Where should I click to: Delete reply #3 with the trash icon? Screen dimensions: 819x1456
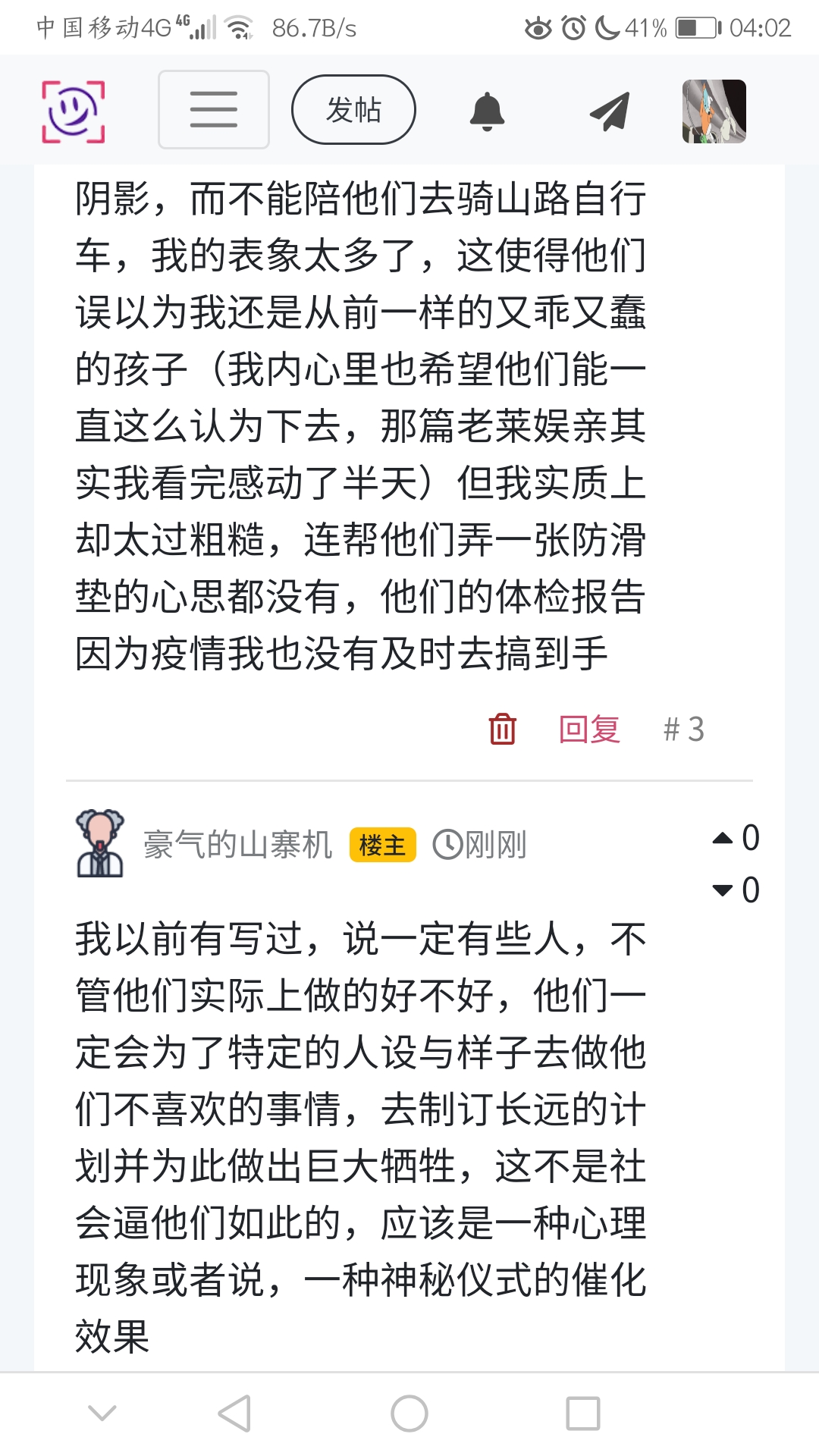tap(502, 730)
